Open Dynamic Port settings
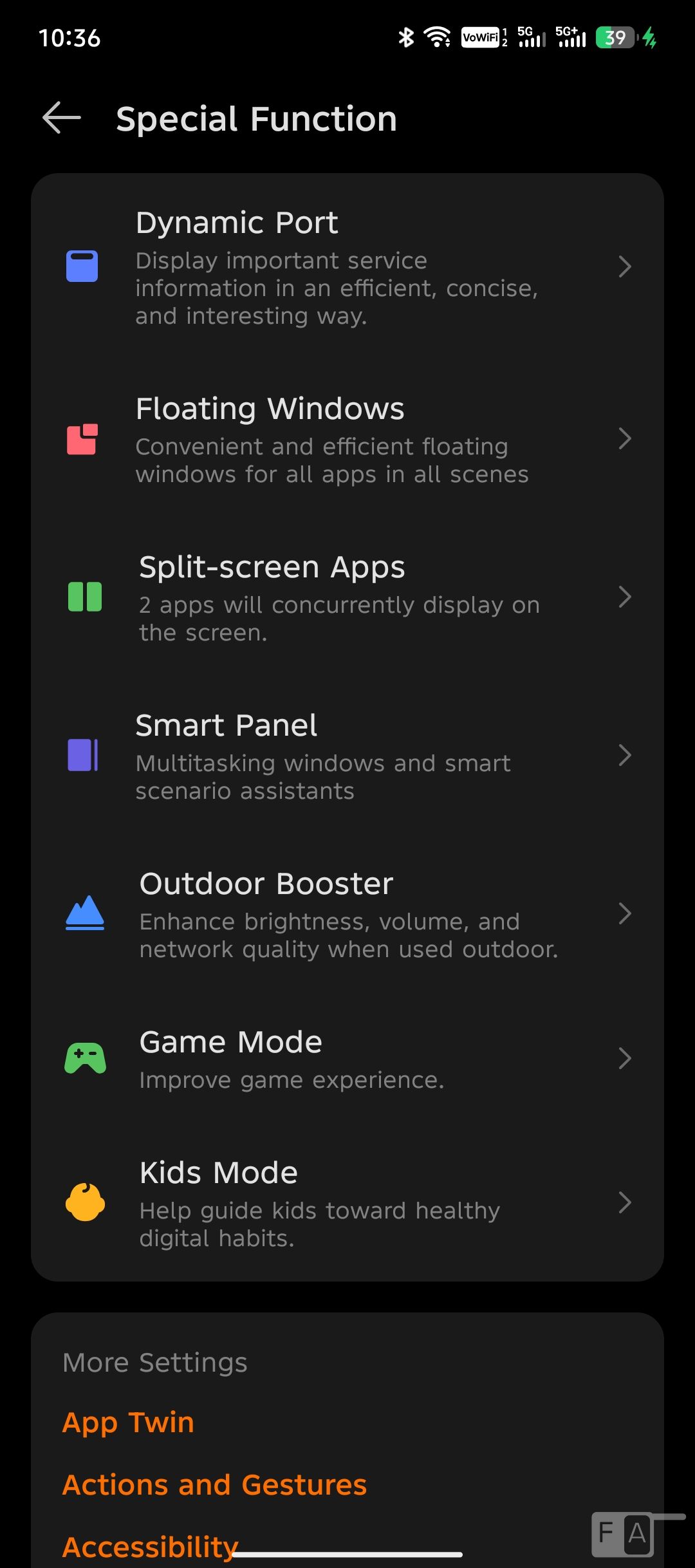This screenshot has height=1568, width=695. pos(347,266)
